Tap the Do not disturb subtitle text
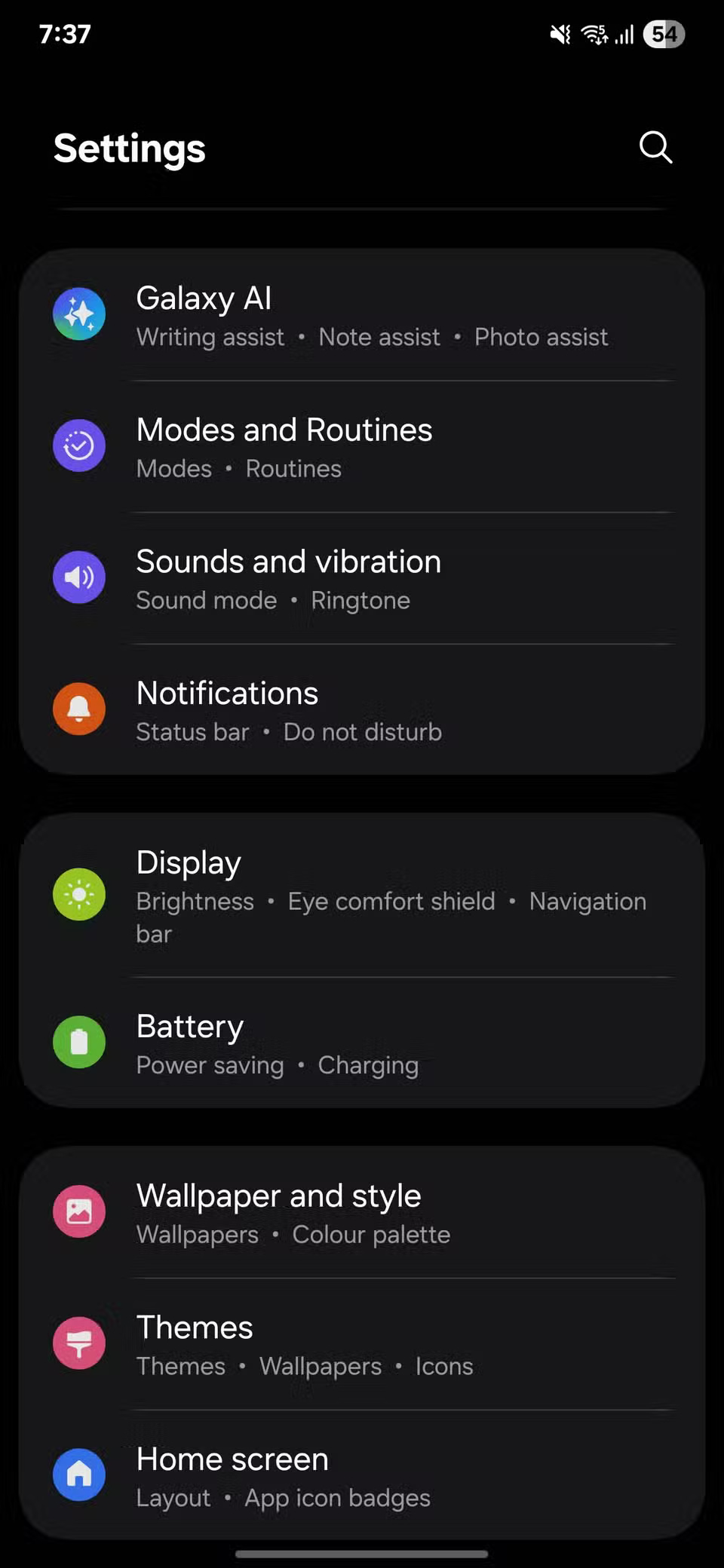This screenshot has height=1568, width=724. [x=363, y=731]
